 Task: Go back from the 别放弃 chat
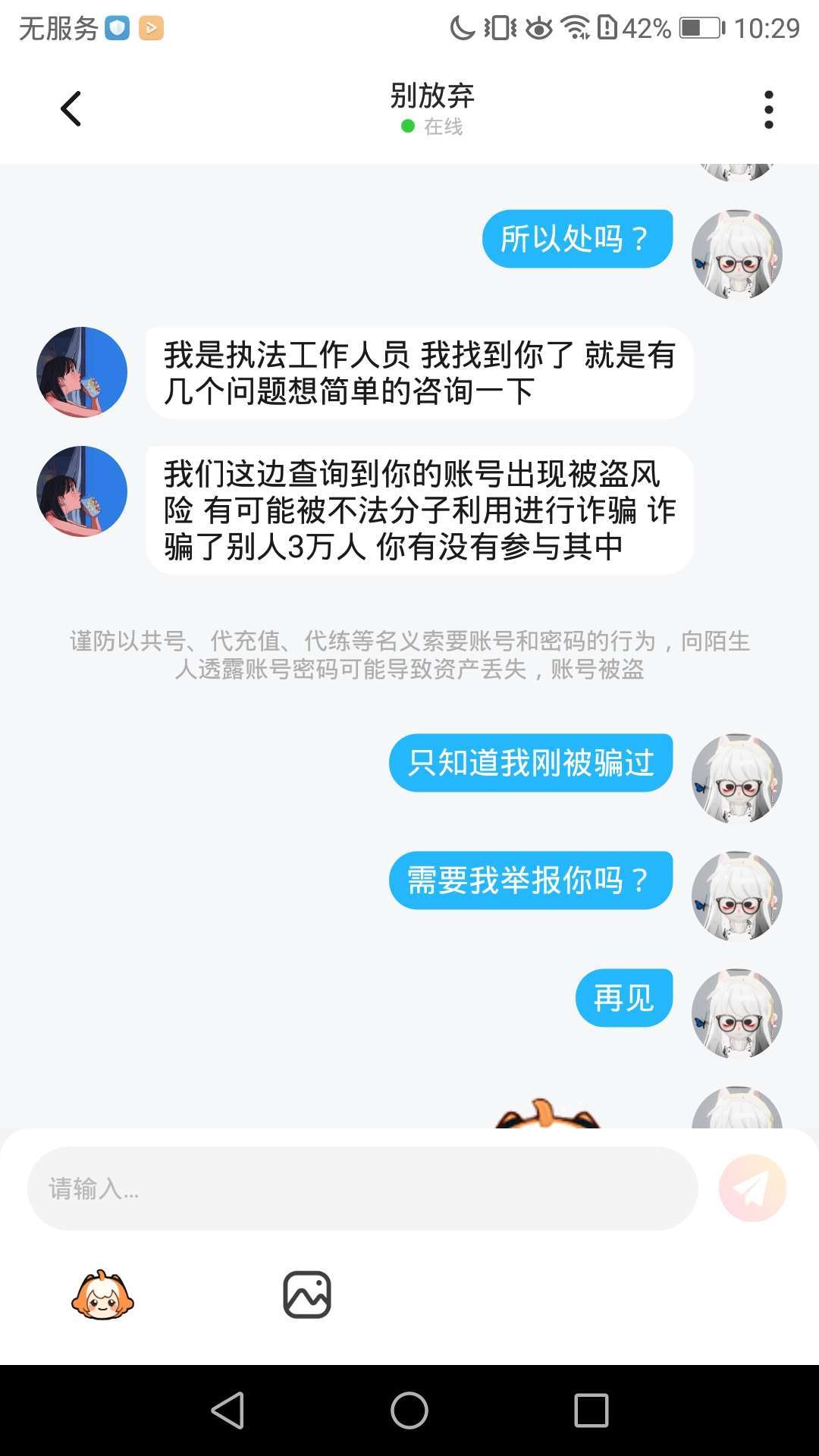[x=71, y=109]
